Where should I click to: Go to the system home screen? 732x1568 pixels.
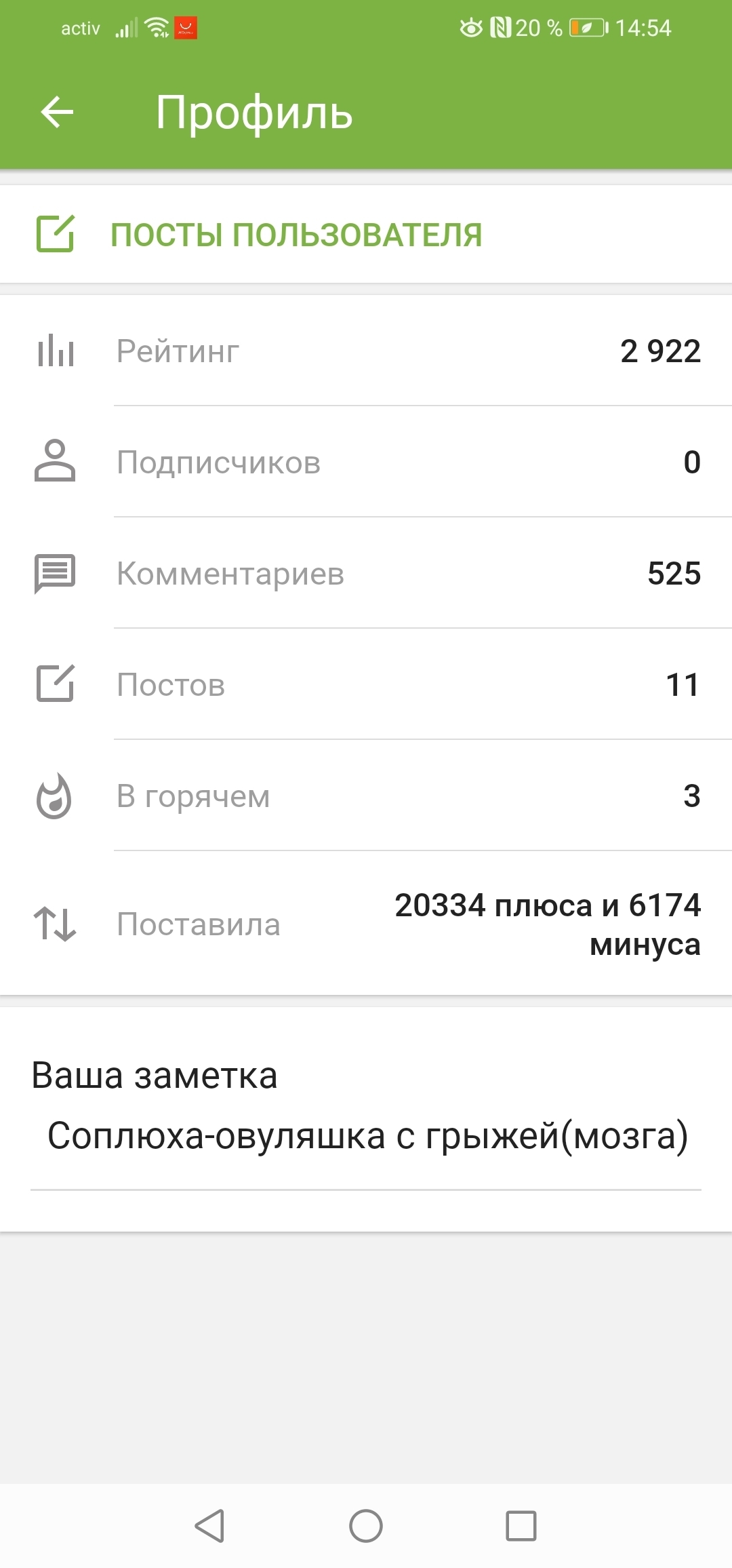366,1525
